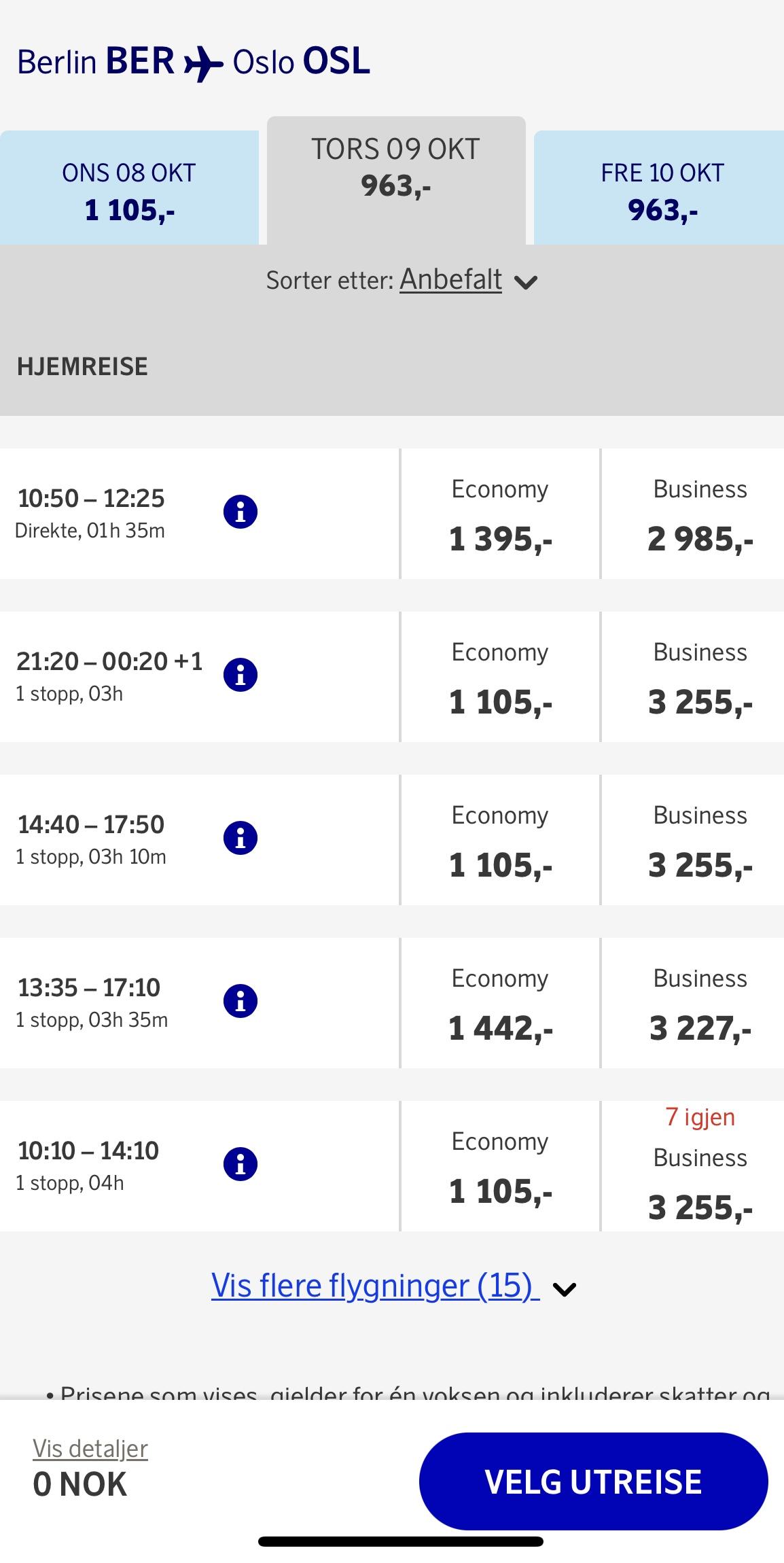Tap the VELG UTREISE button
784x1563 pixels.
tap(593, 1481)
